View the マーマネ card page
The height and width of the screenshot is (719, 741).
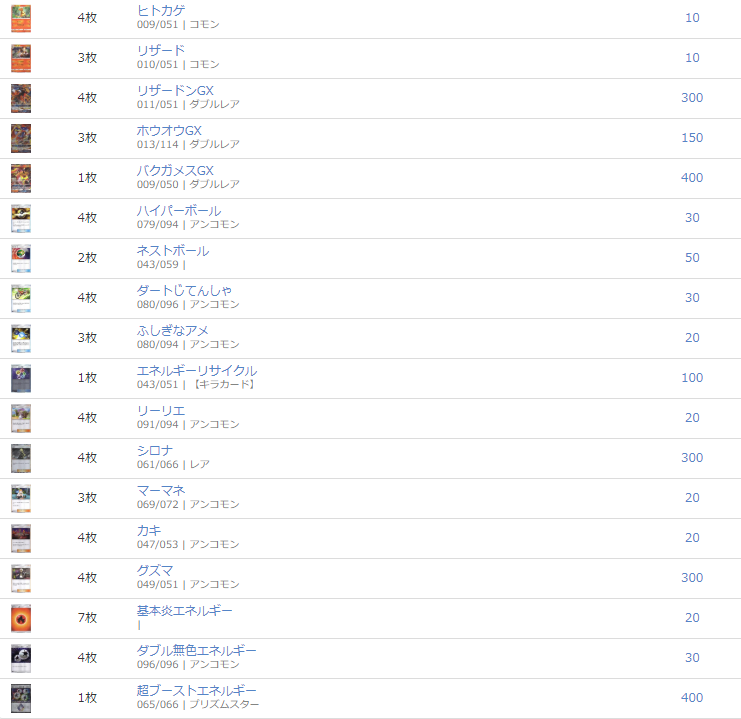161,490
